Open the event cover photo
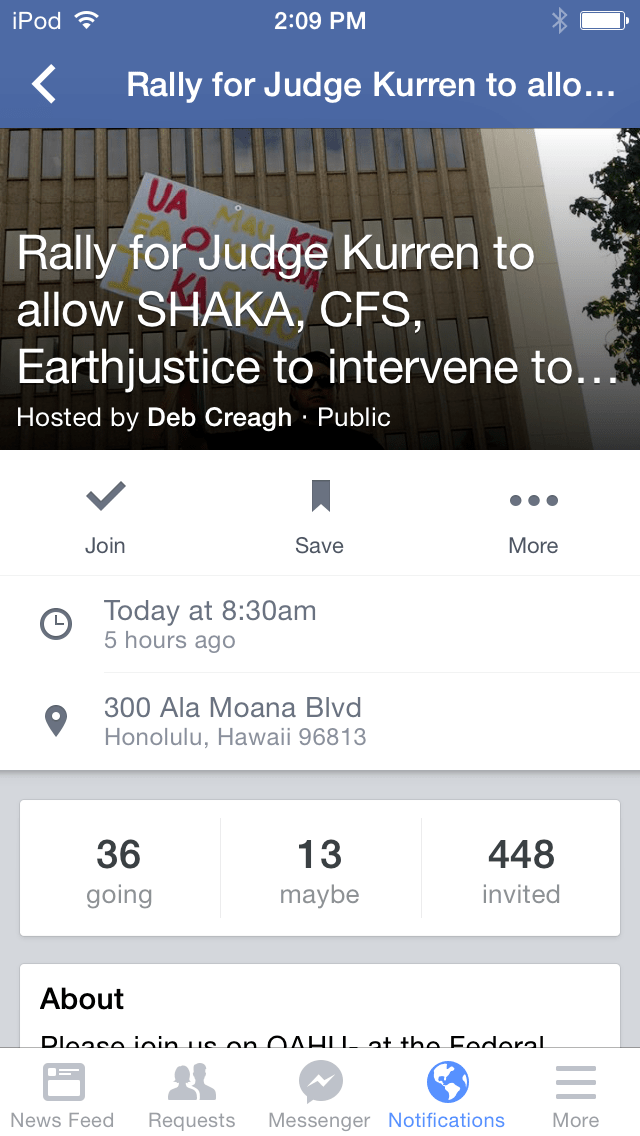 [320, 180]
